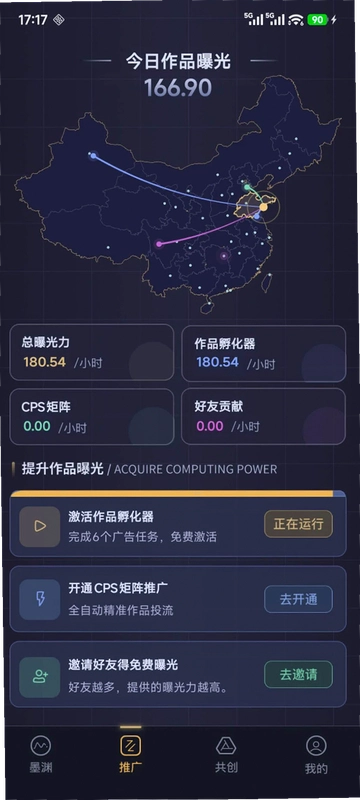Open the CPS矩阵 stats card

tap(92, 417)
